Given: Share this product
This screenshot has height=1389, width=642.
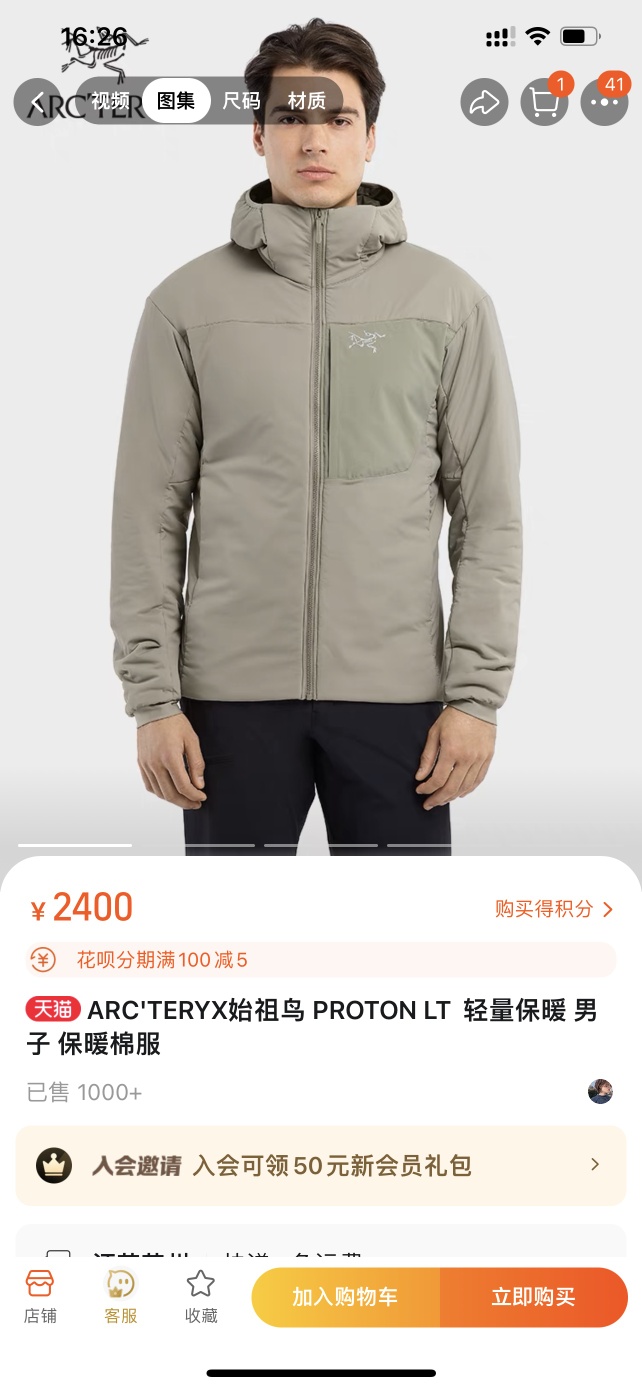Looking at the screenshot, I should tap(484, 102).
